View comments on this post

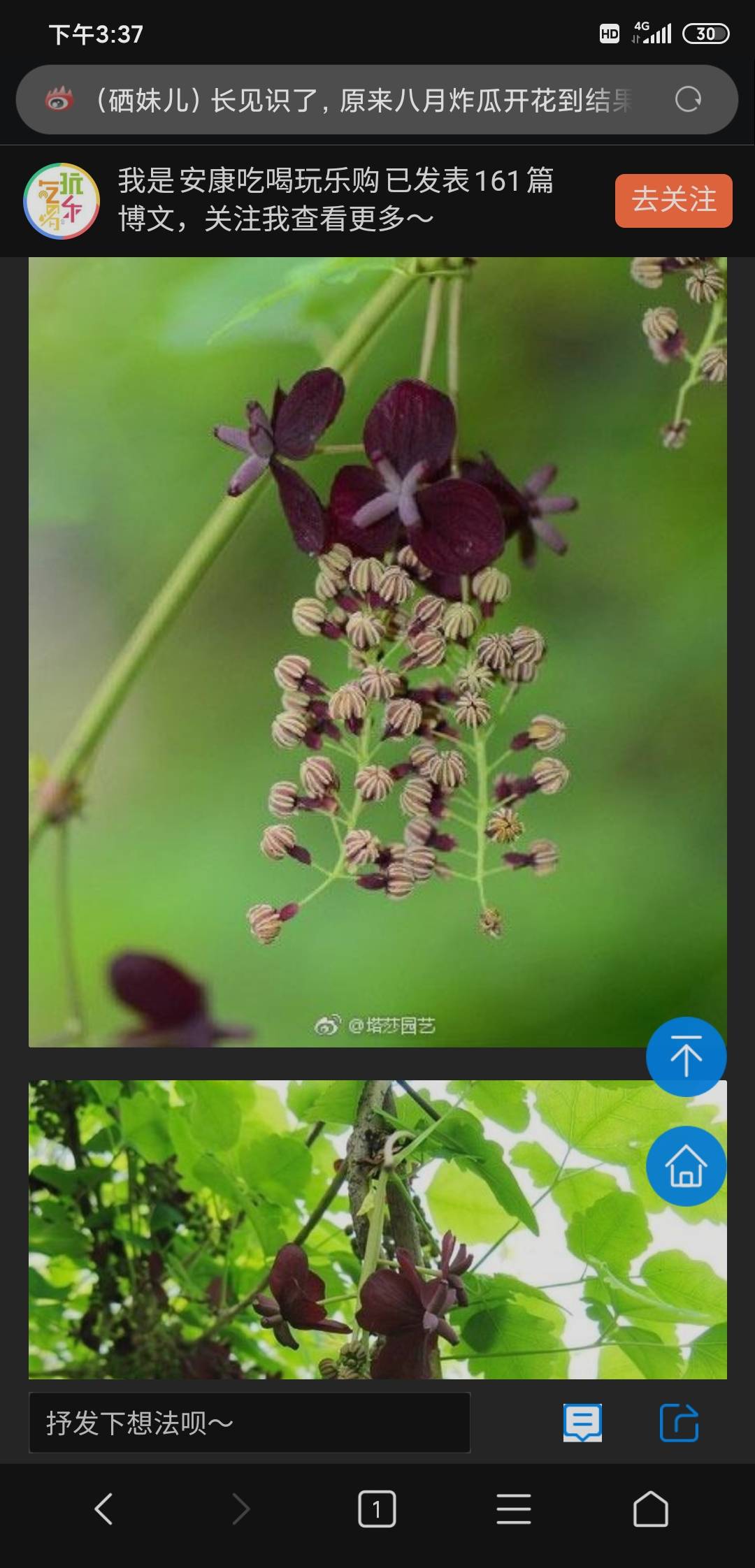[582, 1423]
